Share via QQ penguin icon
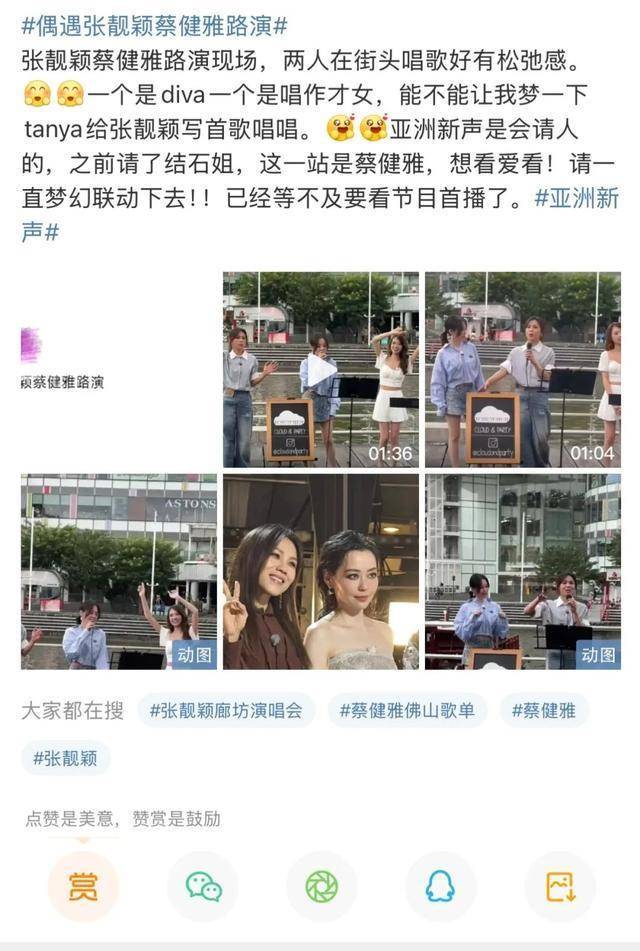The height and width of the screenshot is (951, 640). click(440, 886)
